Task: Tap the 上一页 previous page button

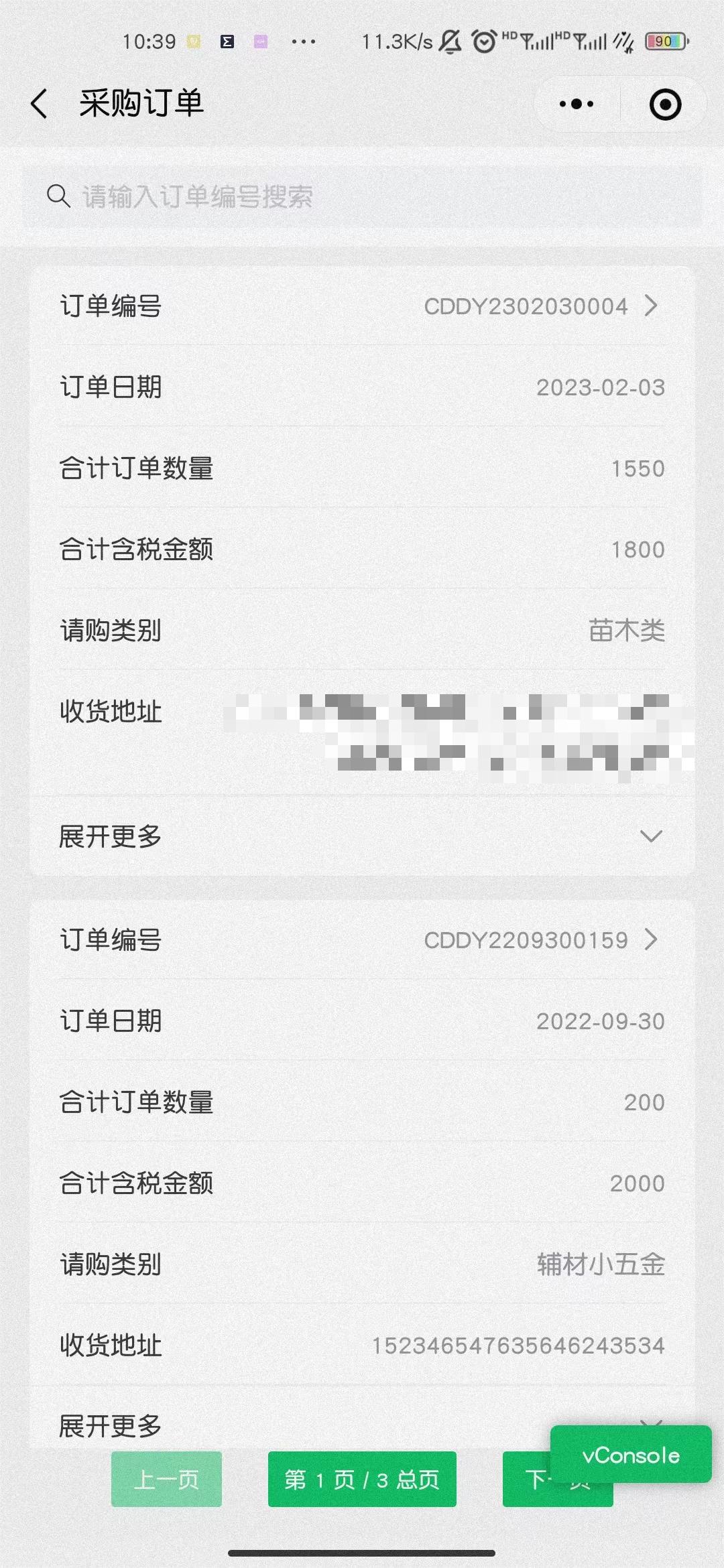Action: (166, 1480)
